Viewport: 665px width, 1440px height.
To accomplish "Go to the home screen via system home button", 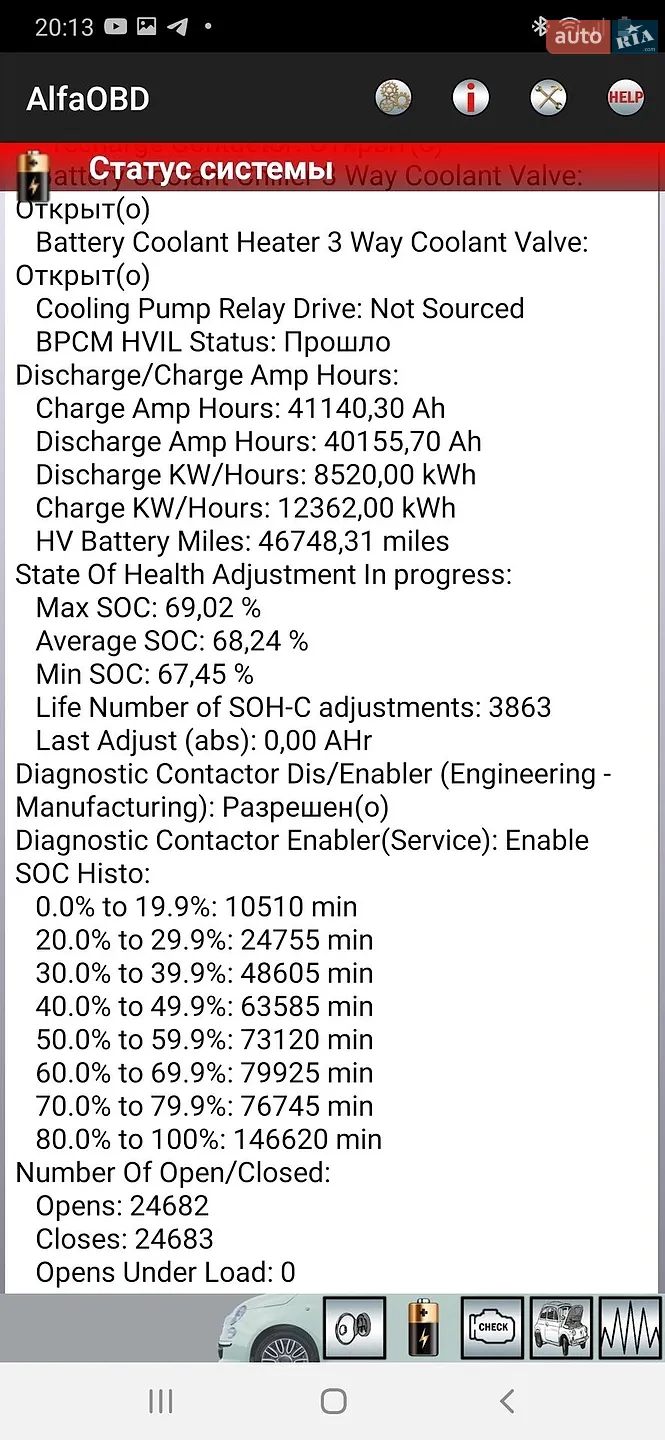I will pos(334,1401).
